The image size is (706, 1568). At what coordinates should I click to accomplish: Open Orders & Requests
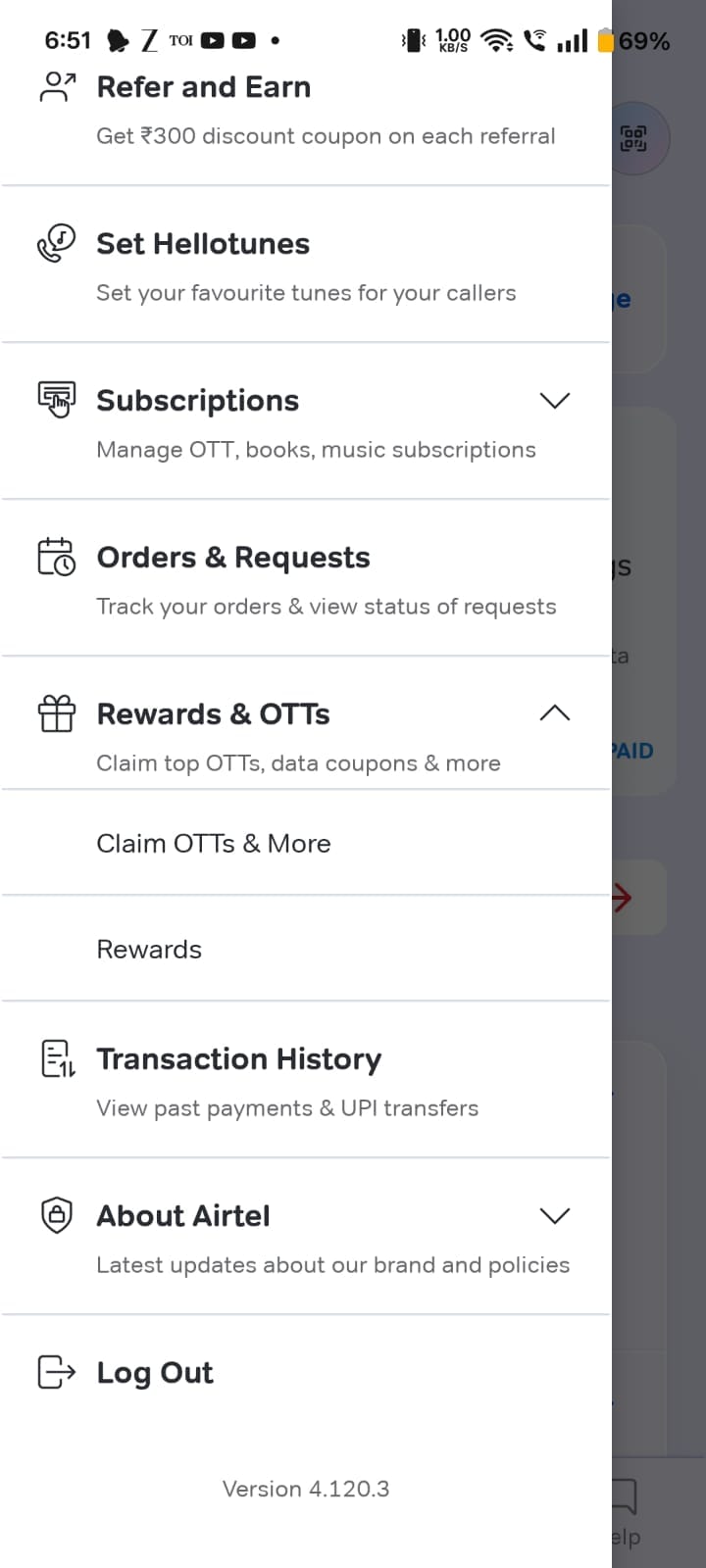pos(305,579)
